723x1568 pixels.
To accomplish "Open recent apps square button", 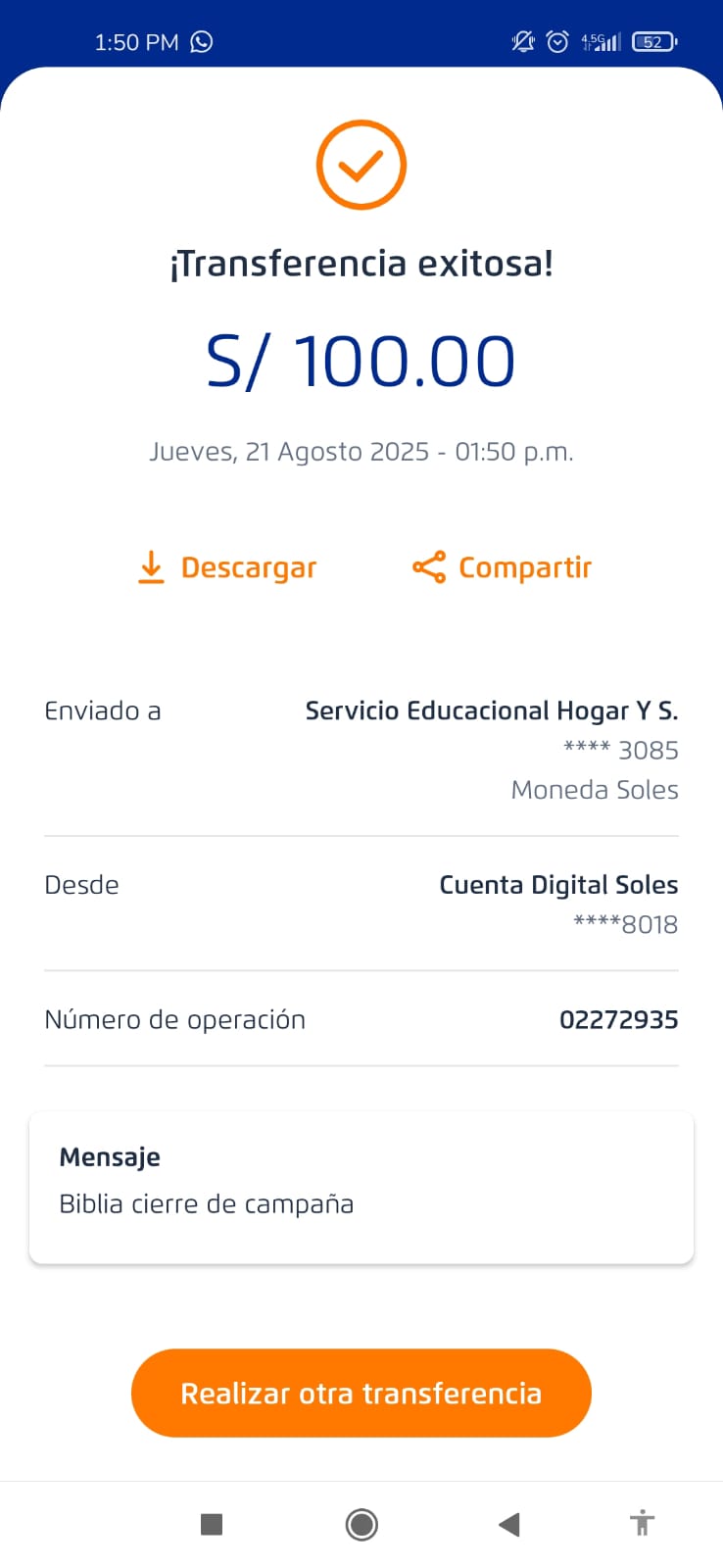I will [x=212, y=1524].
